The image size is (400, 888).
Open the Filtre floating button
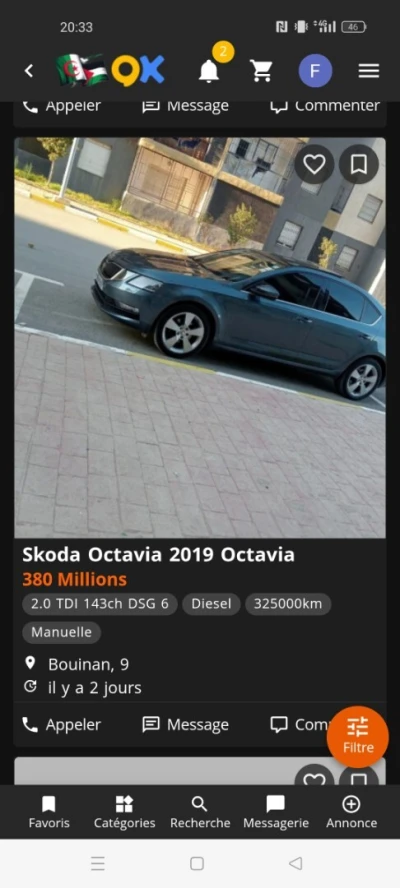point(358,737)
